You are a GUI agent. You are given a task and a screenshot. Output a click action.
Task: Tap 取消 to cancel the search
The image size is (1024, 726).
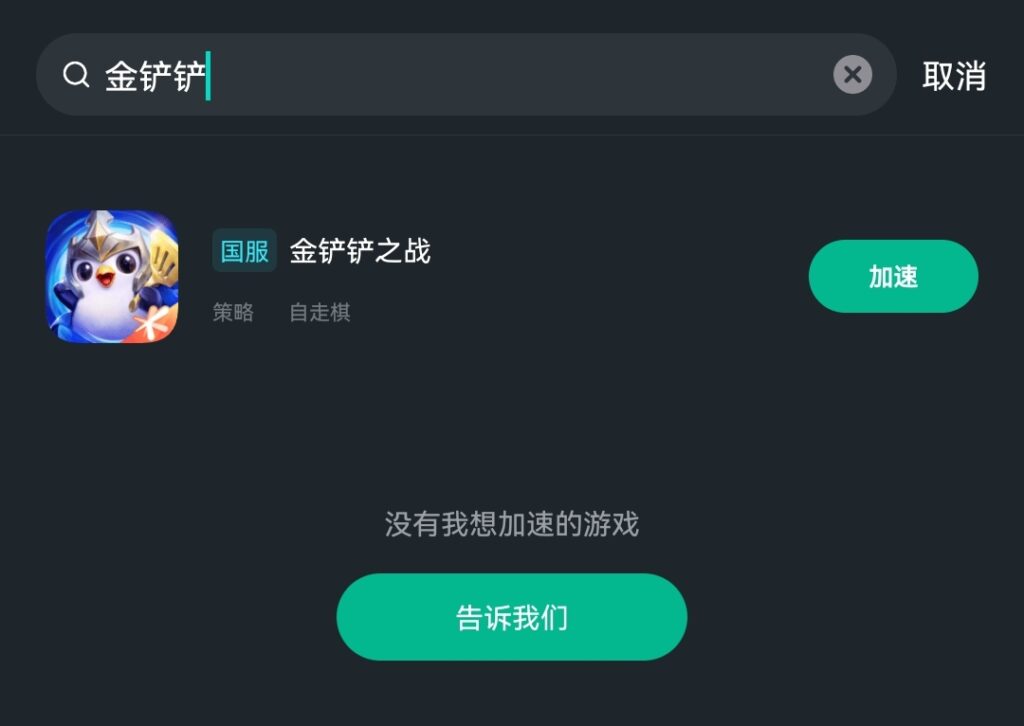(x=953, y=76)
